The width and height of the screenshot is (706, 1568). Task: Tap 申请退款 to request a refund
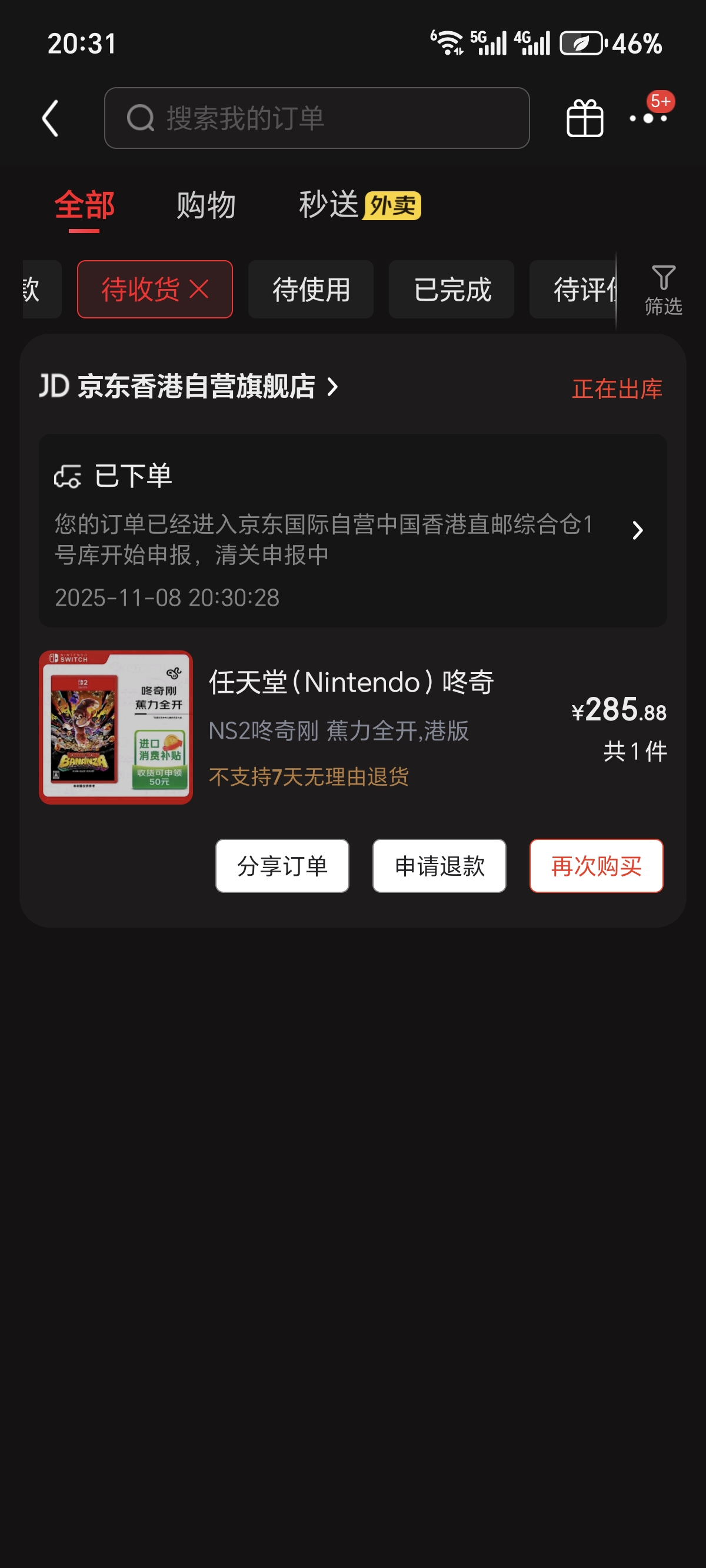pyautogui.click(x=439, y=866)
